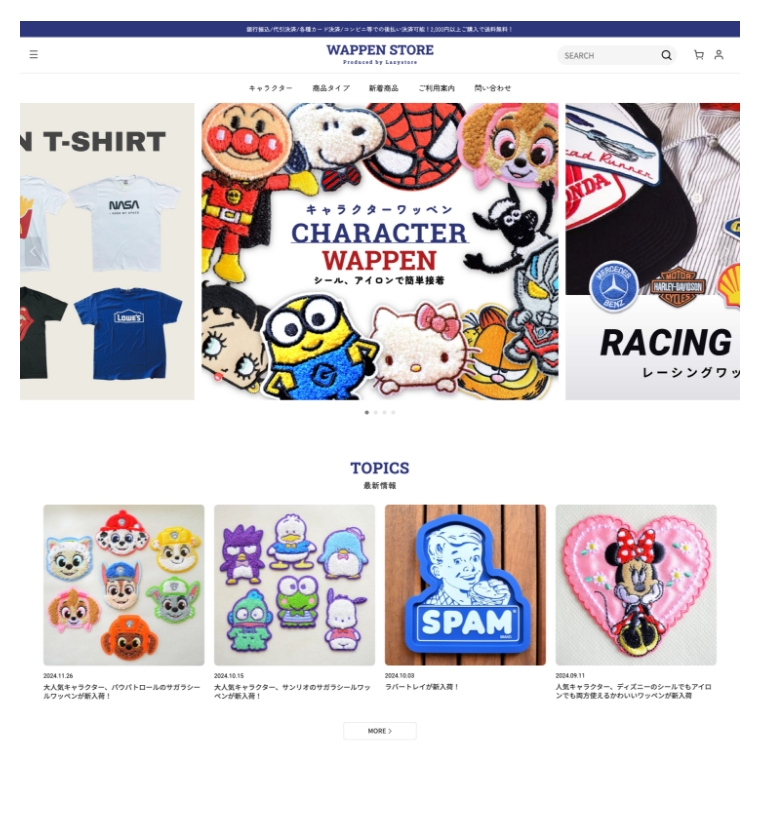Open the 2024.09.11 Disney Minnie topic
This screenshot has height=820, width=760.
636,585
